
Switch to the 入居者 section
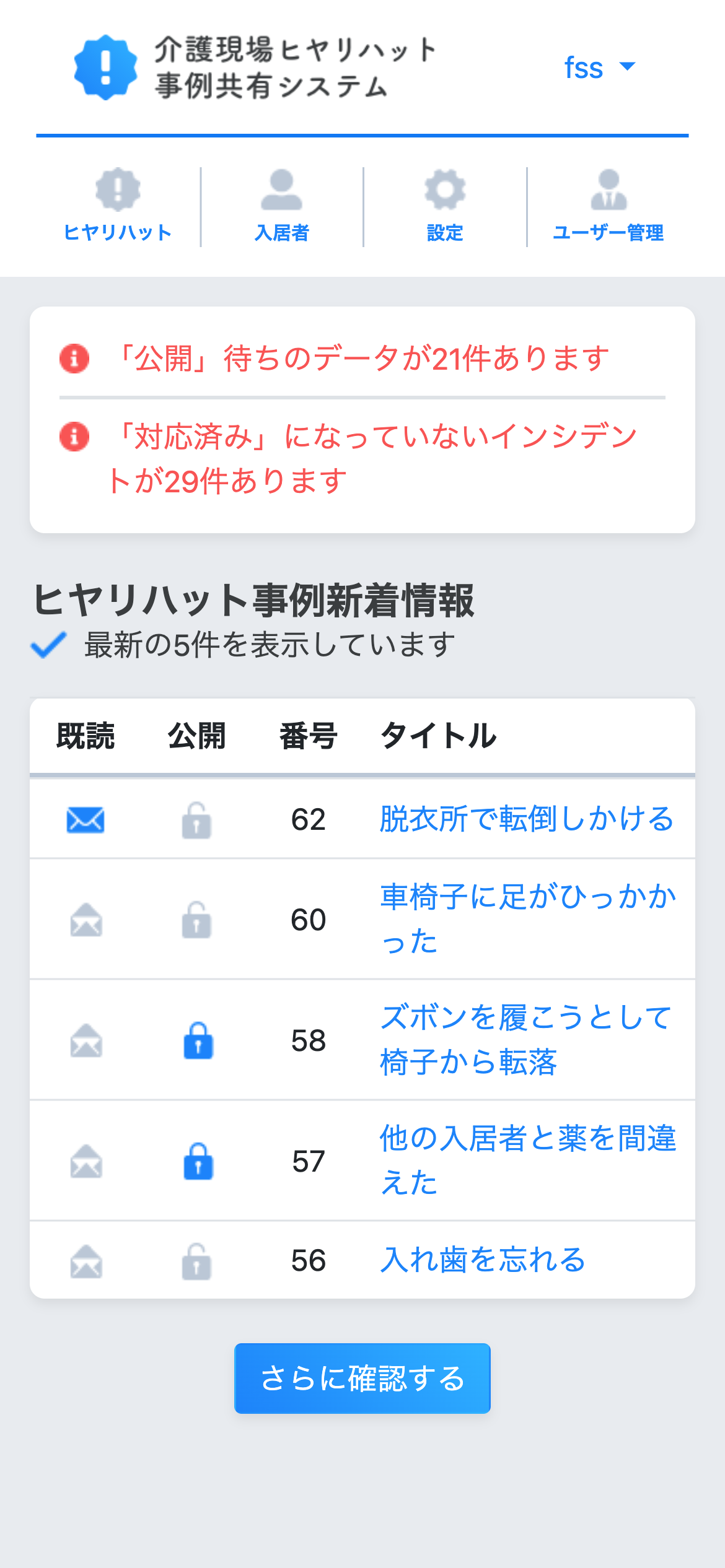click(x=282, y=206)
